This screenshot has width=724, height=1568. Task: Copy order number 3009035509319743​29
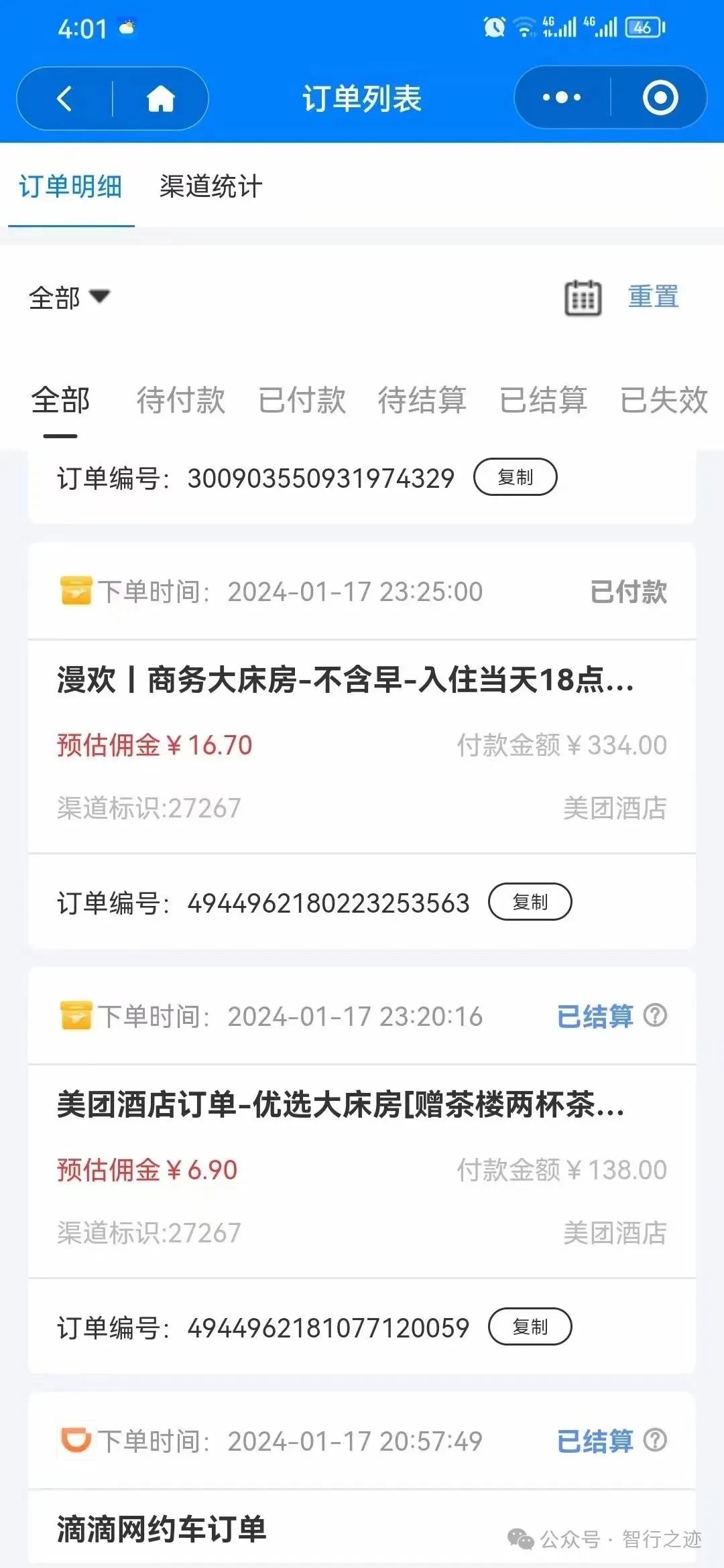(x=515, y=477)
